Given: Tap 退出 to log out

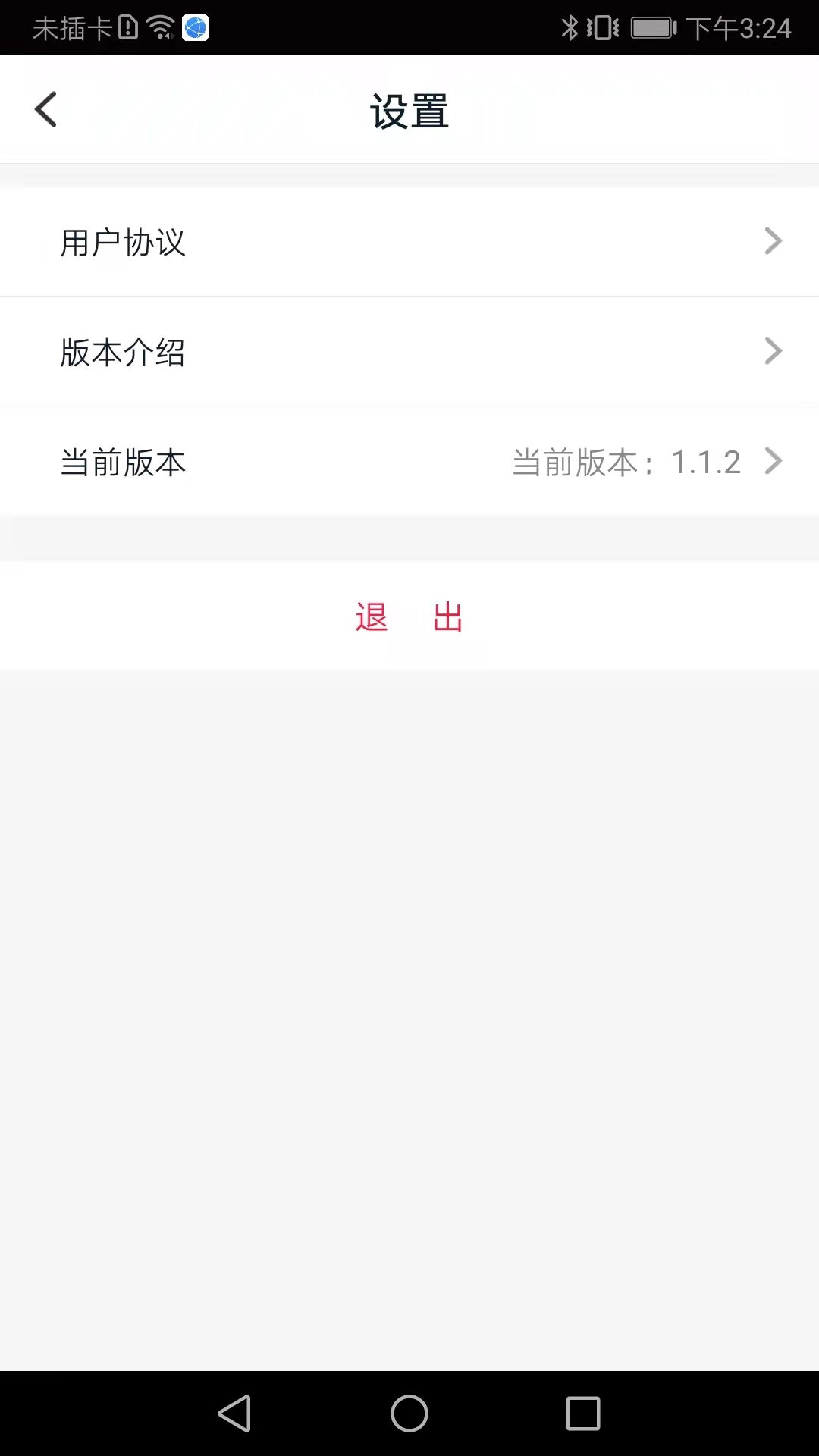Looking at the screenshot, I should tap(409, 616).
